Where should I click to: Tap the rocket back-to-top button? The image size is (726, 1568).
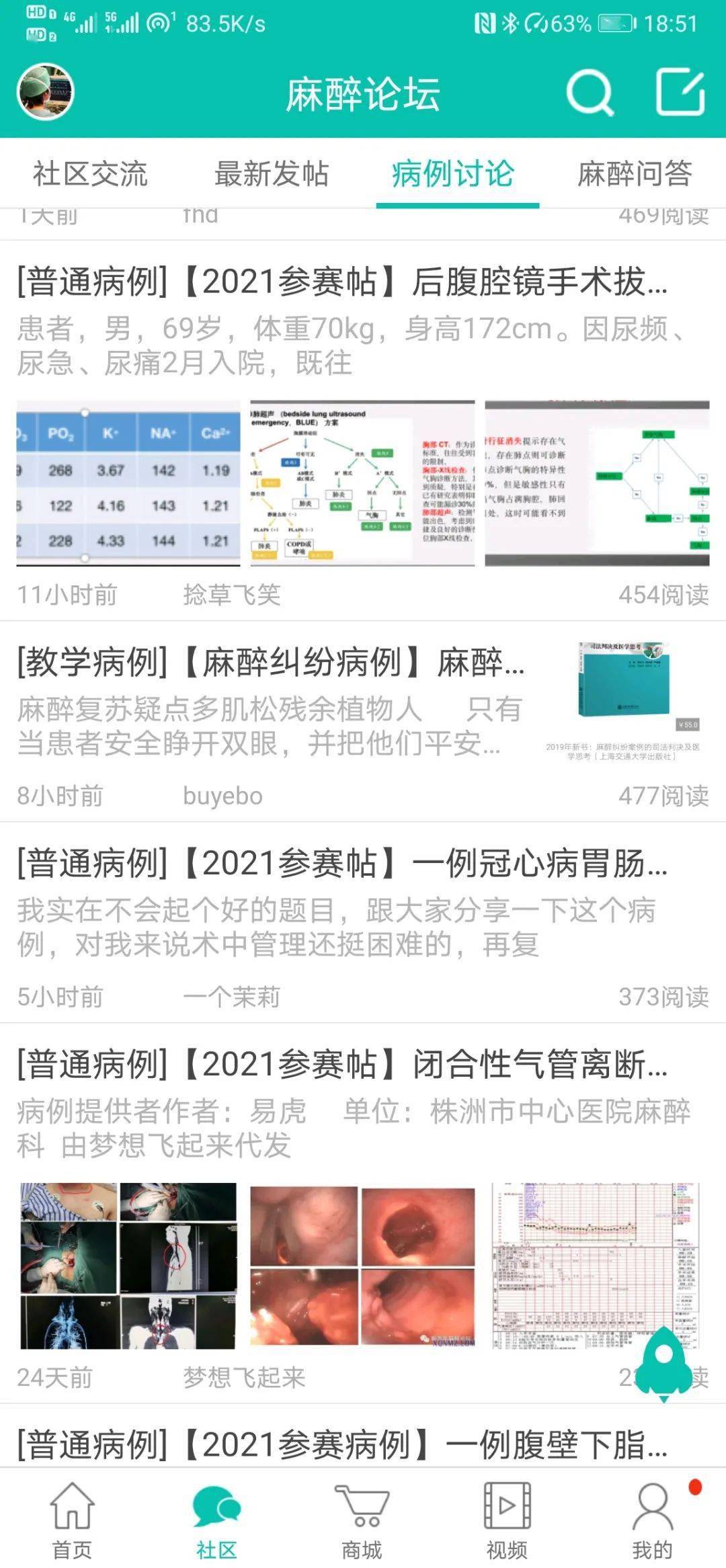[x=663, y=1363]
